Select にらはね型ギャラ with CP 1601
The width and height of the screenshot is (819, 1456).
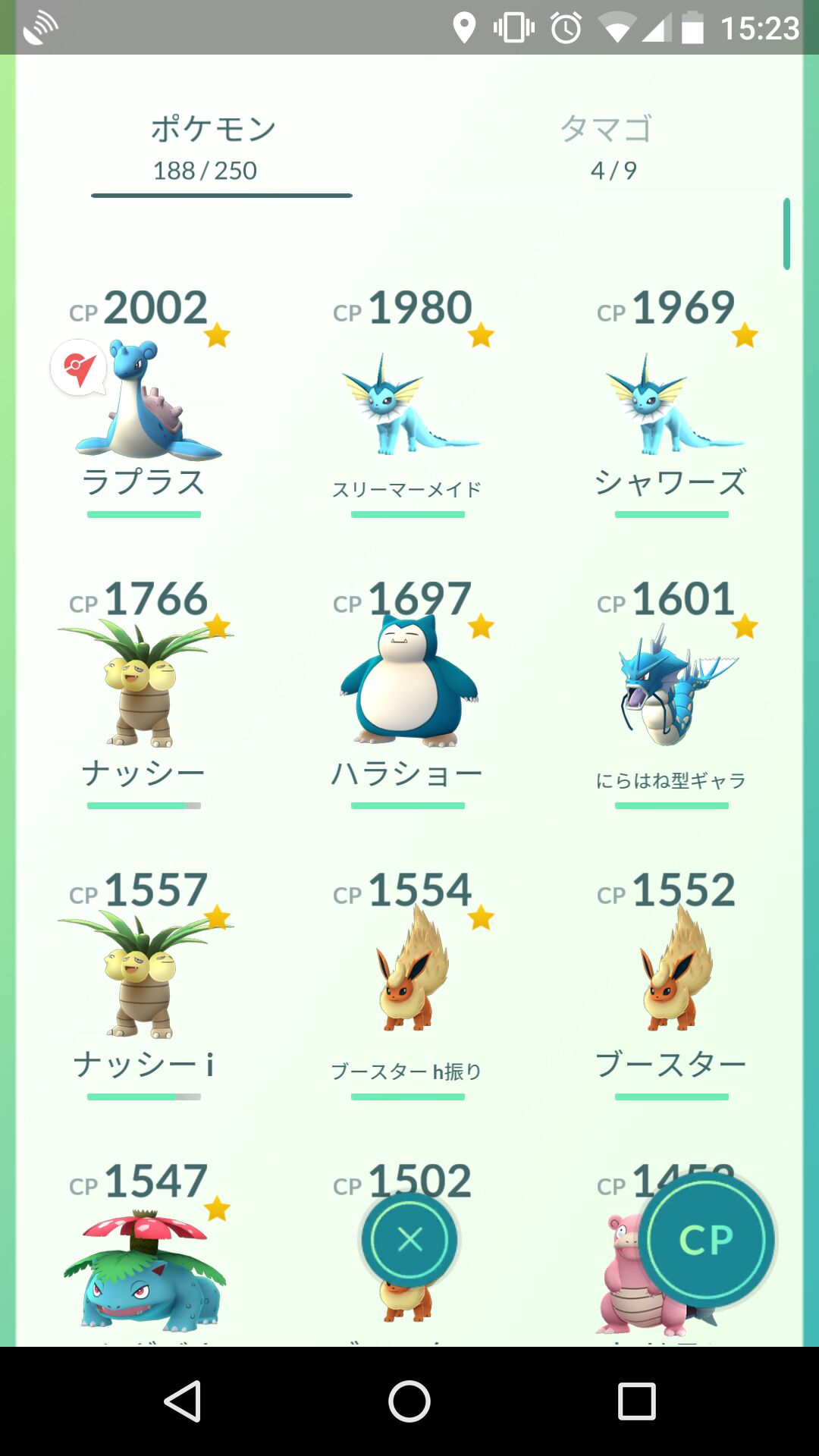(x=672, y=690)
